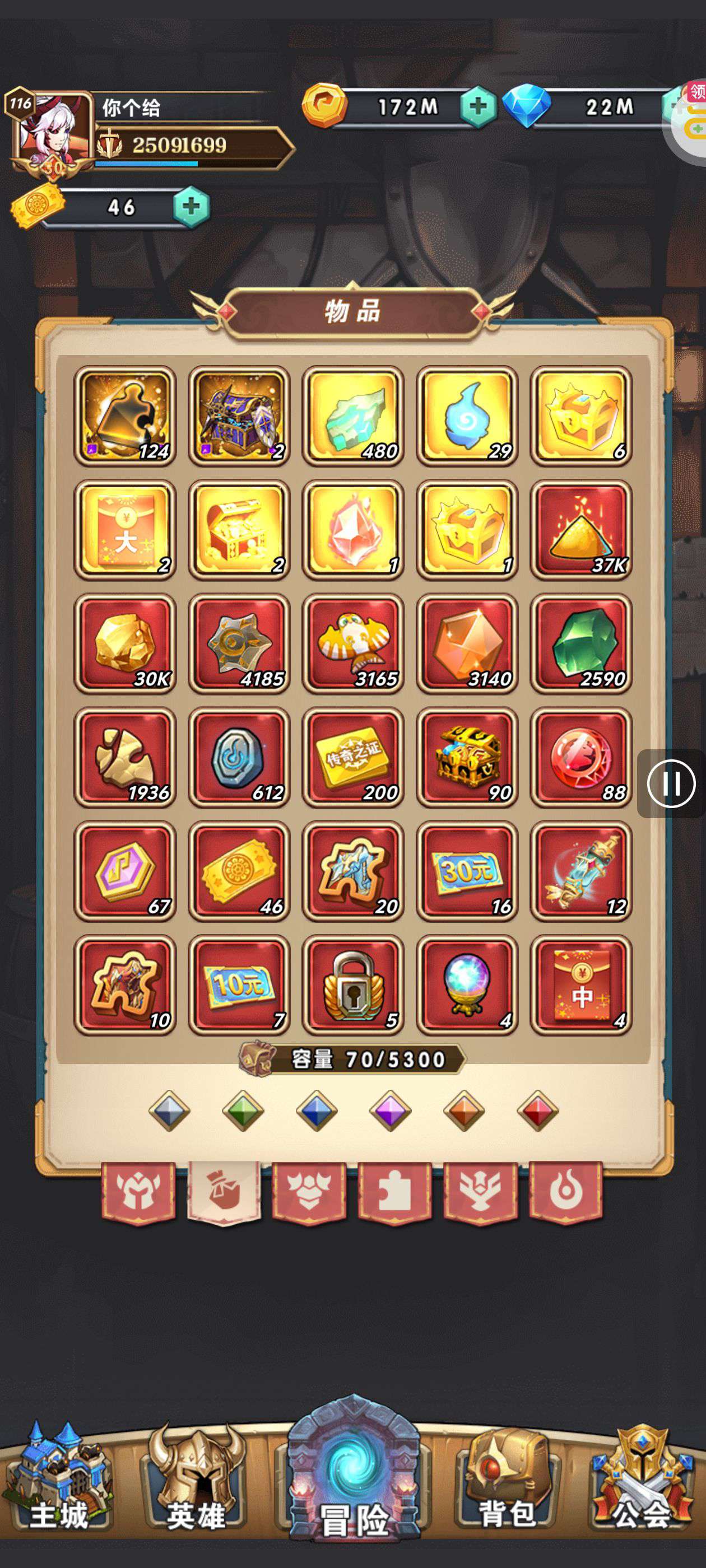Switch to the helmet equipment tab

pos(138,1191)
